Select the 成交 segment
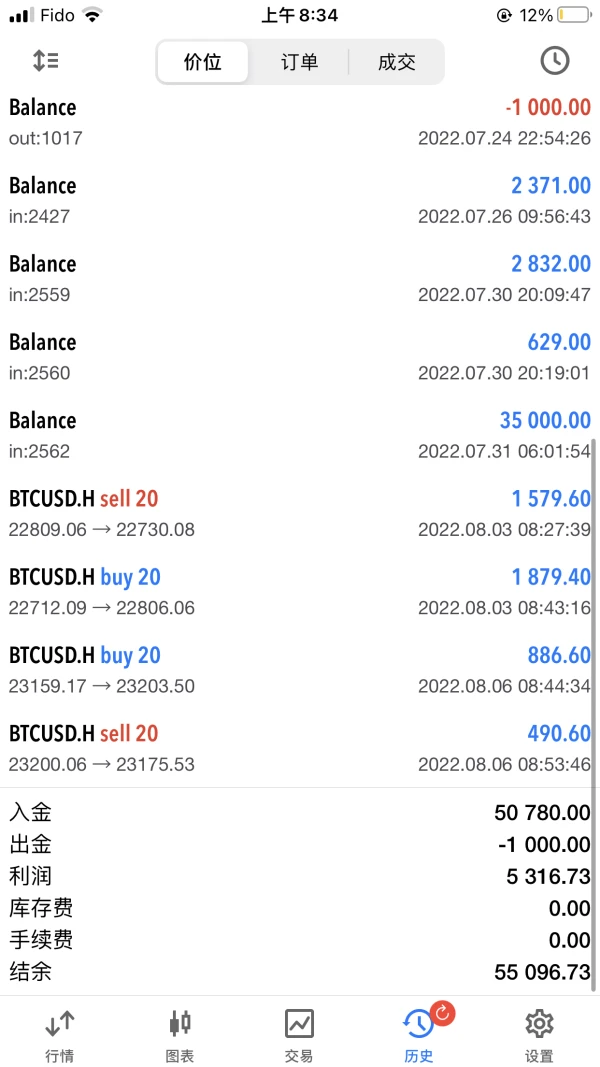Screen dimensions: 600x1067 tap(396, 62)
